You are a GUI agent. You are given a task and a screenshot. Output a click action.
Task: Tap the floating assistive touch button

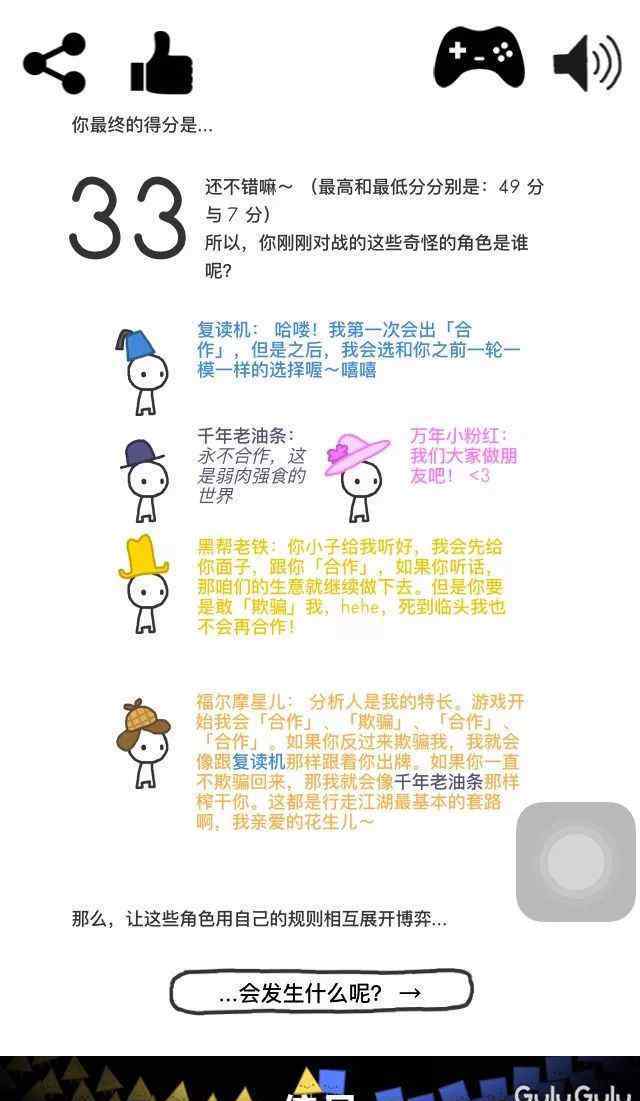[x=576, y=862]
